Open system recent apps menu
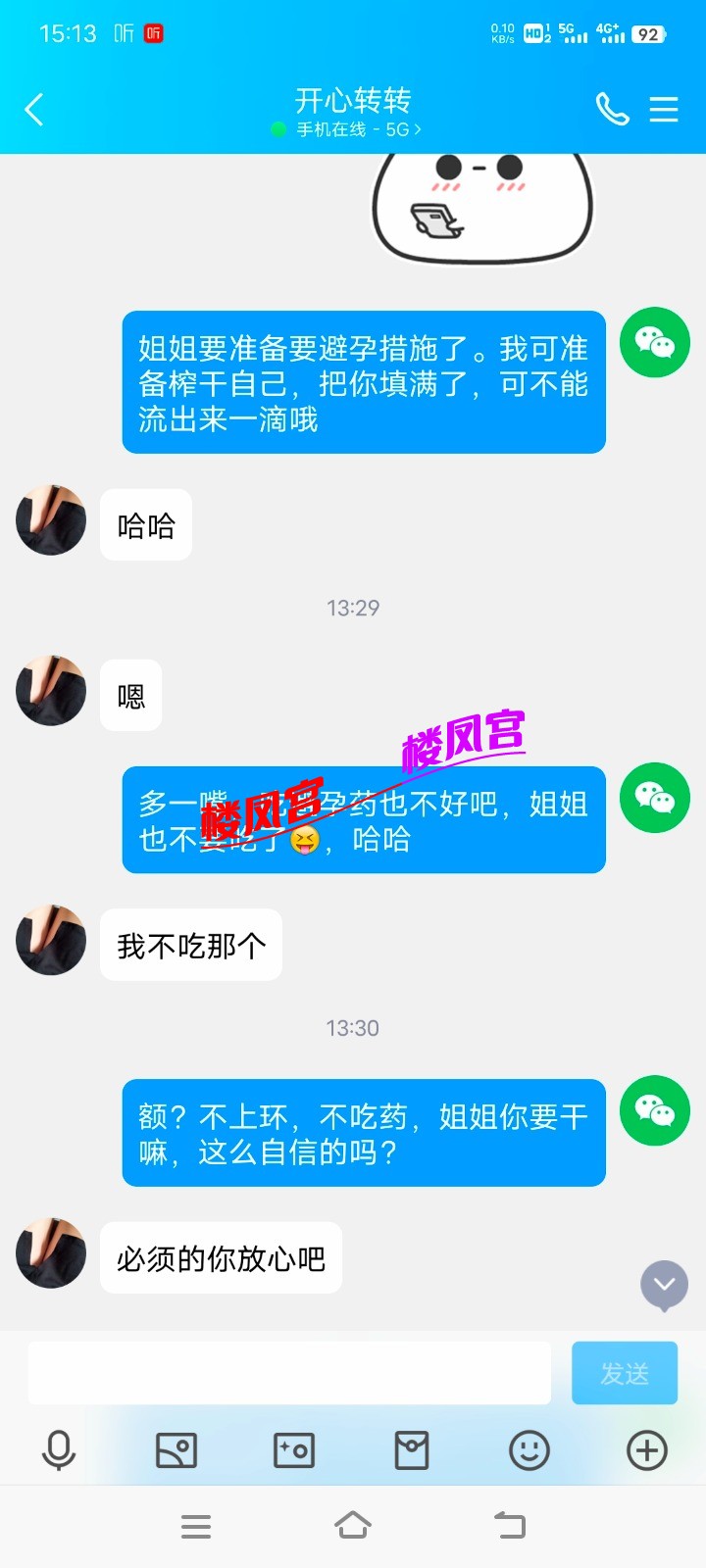706x1568 pixels. pos(196,1526)
